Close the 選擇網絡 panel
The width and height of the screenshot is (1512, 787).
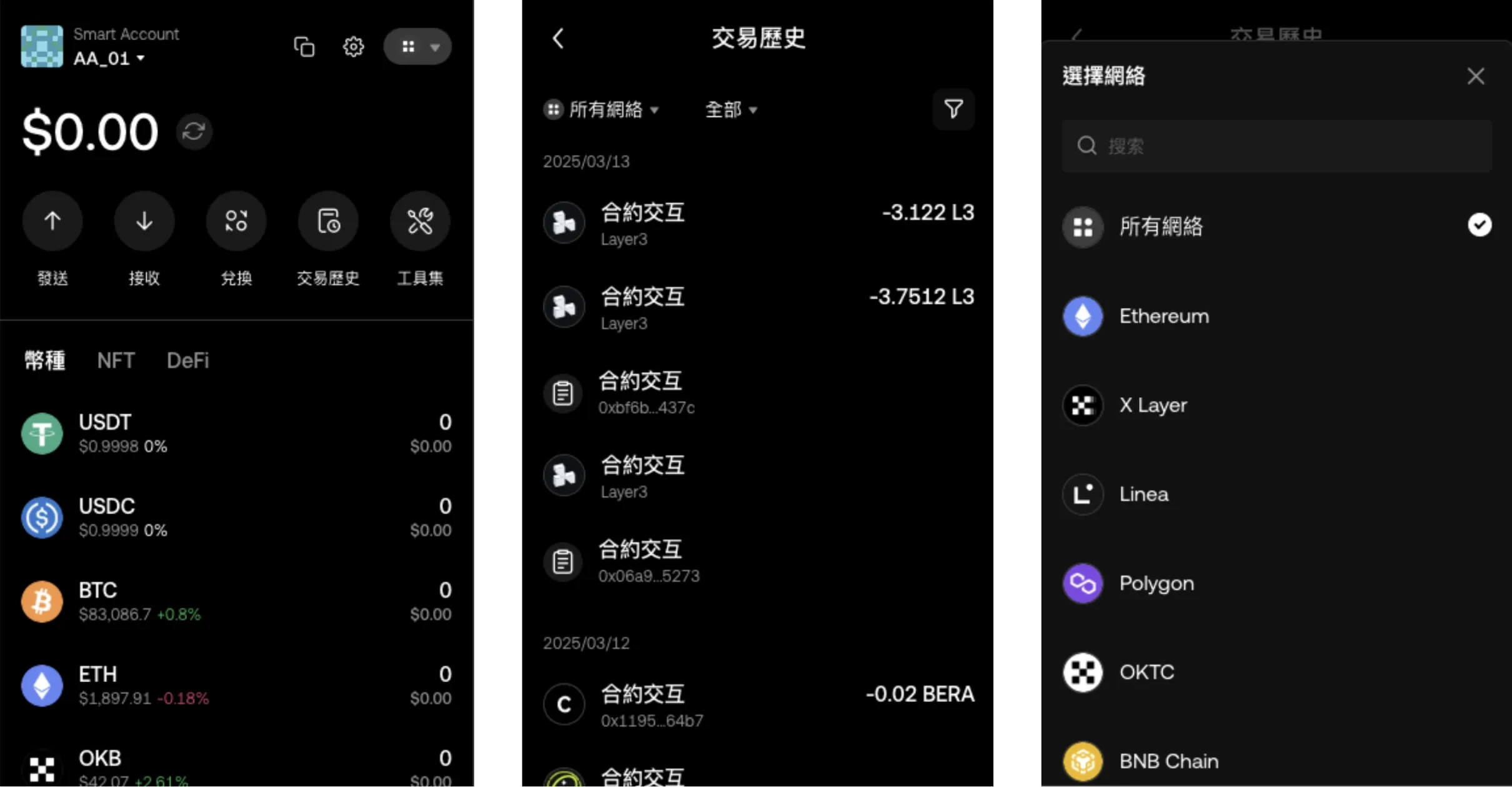coord(1476,76)
